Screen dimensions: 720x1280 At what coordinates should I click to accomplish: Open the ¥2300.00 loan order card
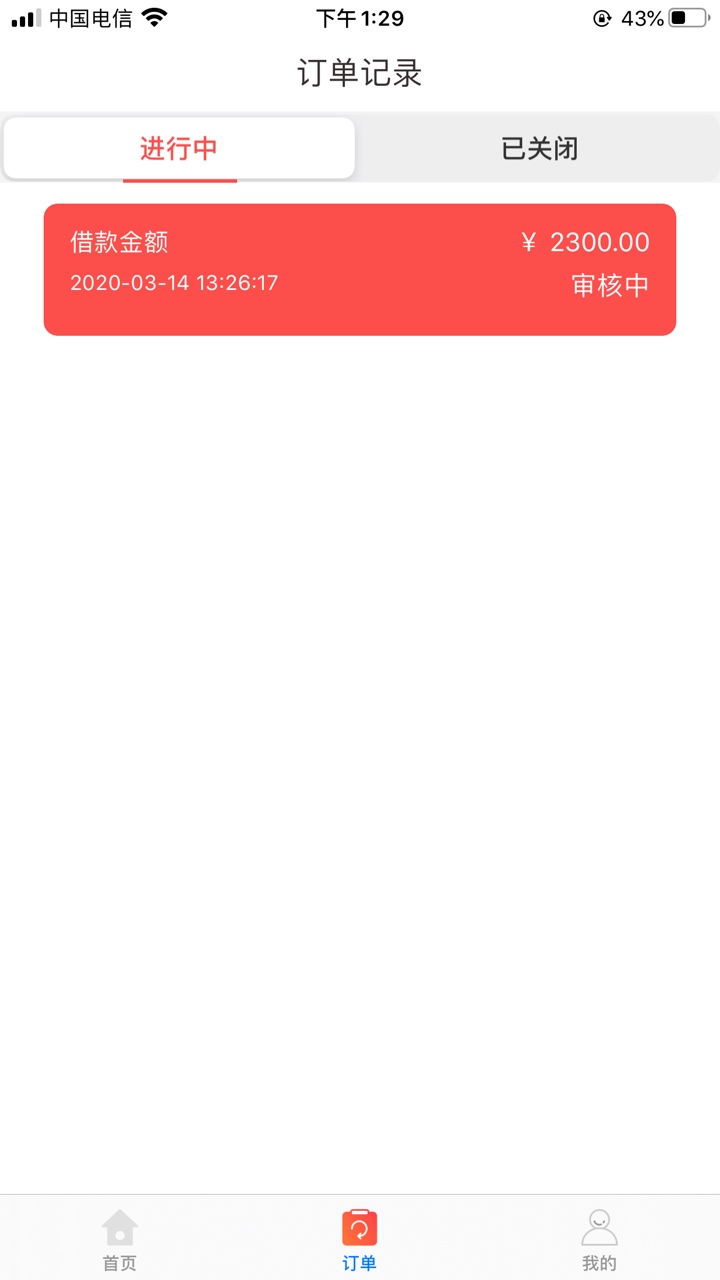(x=360, y=269)
